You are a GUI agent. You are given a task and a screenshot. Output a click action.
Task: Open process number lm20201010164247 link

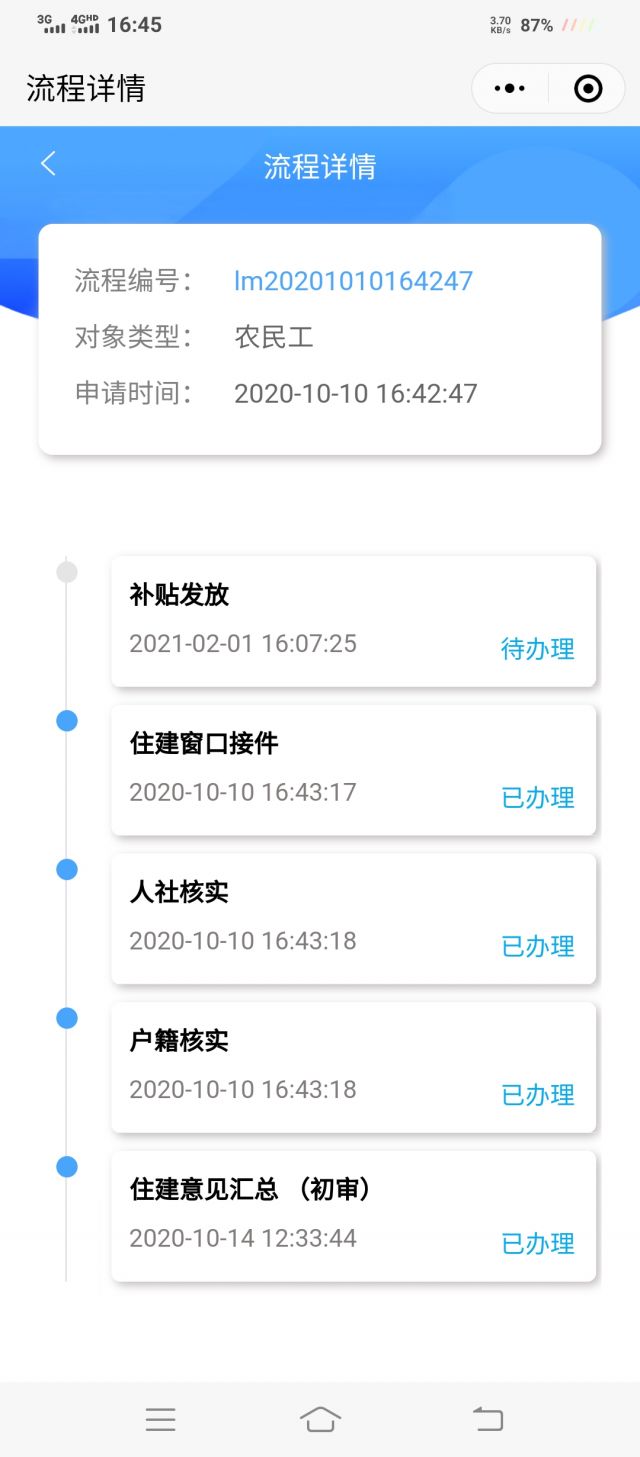tap(353, 281)
